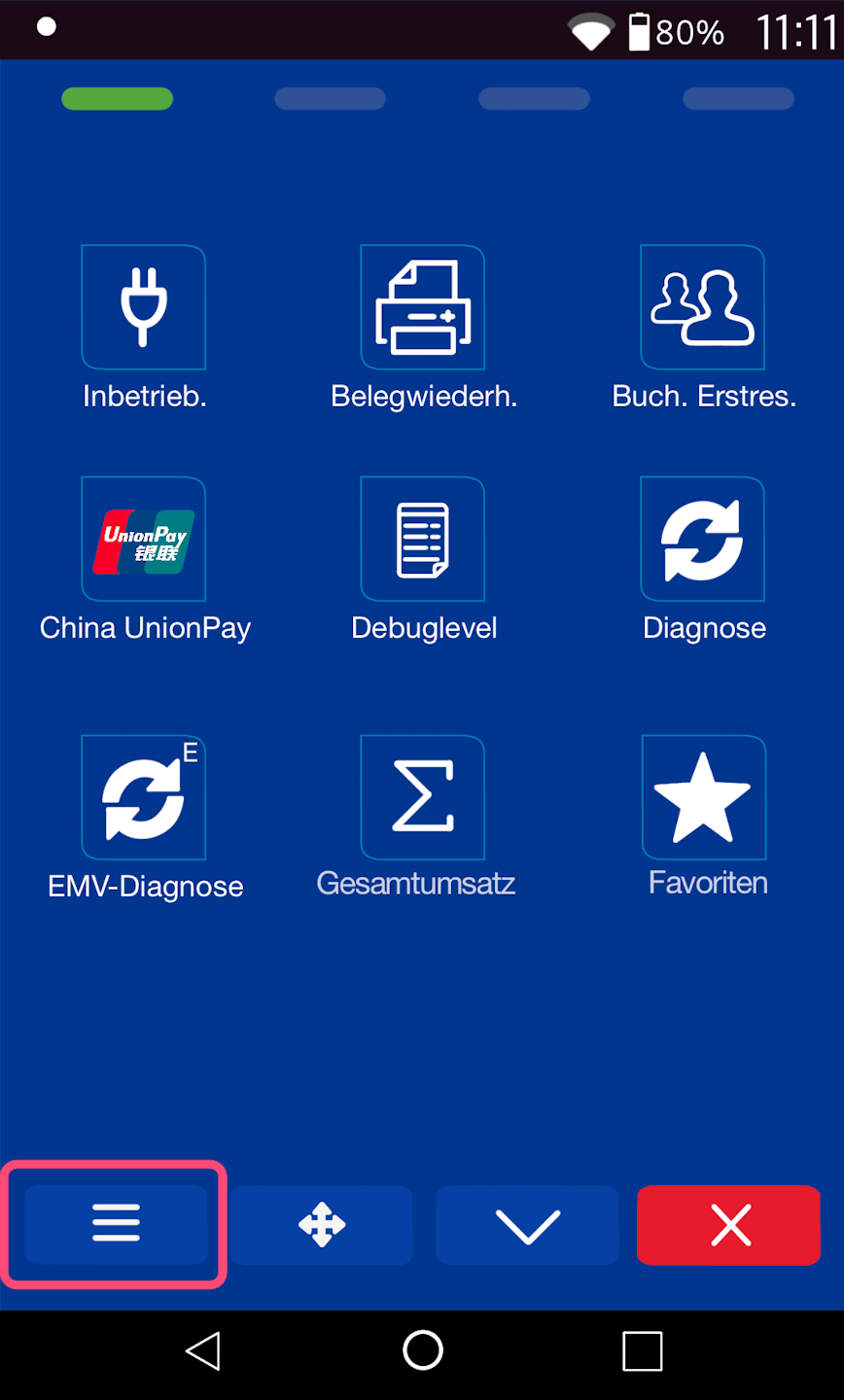Viewport: 844px width, 1400px height.
Task: Tap the hamburger menu button
Action: click(x=116, y=1224)
